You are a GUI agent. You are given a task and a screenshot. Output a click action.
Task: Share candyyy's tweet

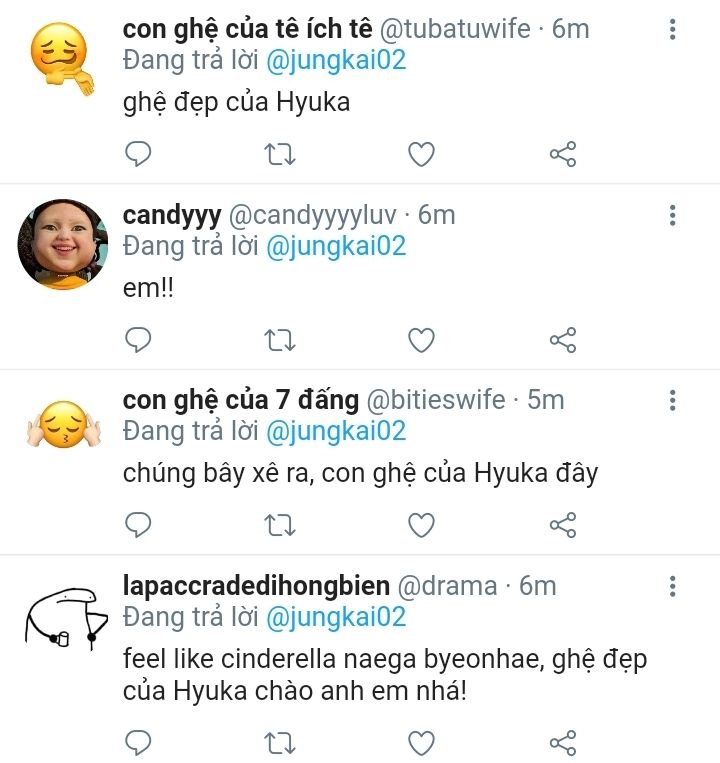(x=563, y=340)
